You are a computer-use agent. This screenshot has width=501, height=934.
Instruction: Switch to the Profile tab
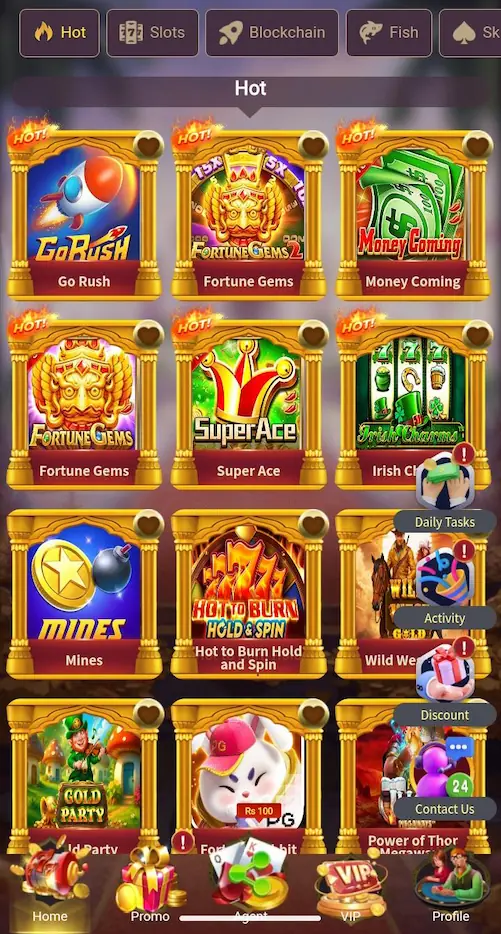point(451,889)
